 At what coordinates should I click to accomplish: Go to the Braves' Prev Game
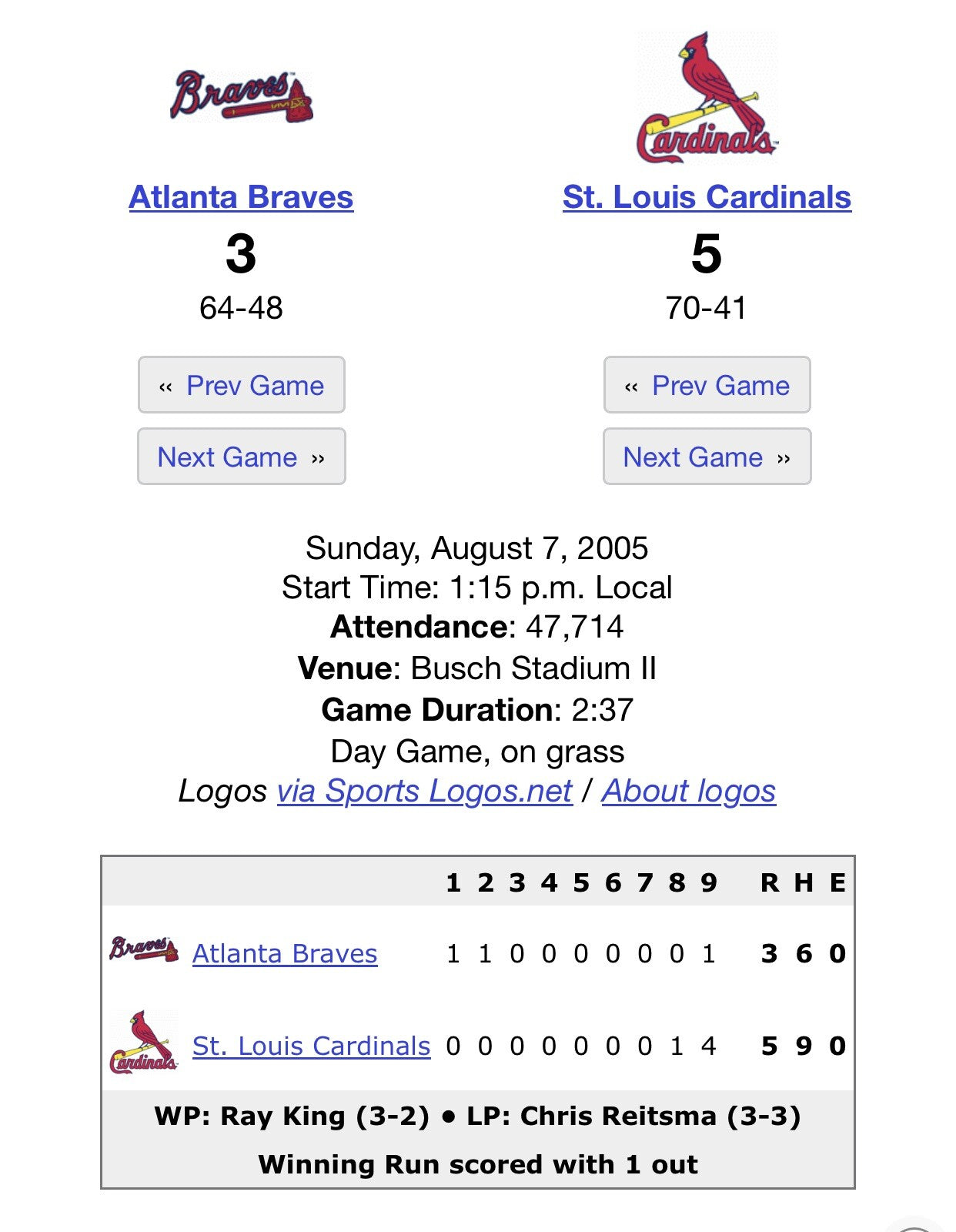241,385
